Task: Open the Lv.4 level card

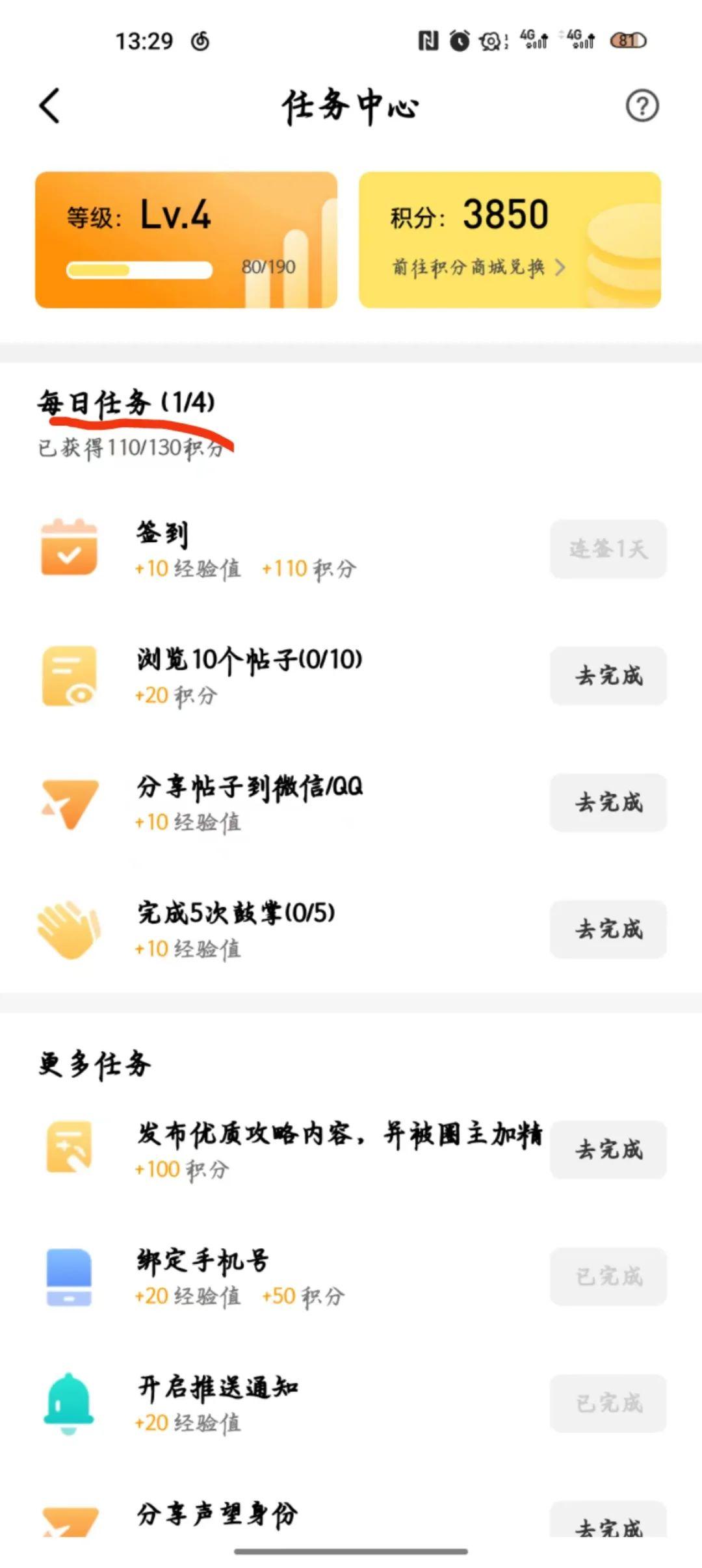Action: click(x=186, y=239)
